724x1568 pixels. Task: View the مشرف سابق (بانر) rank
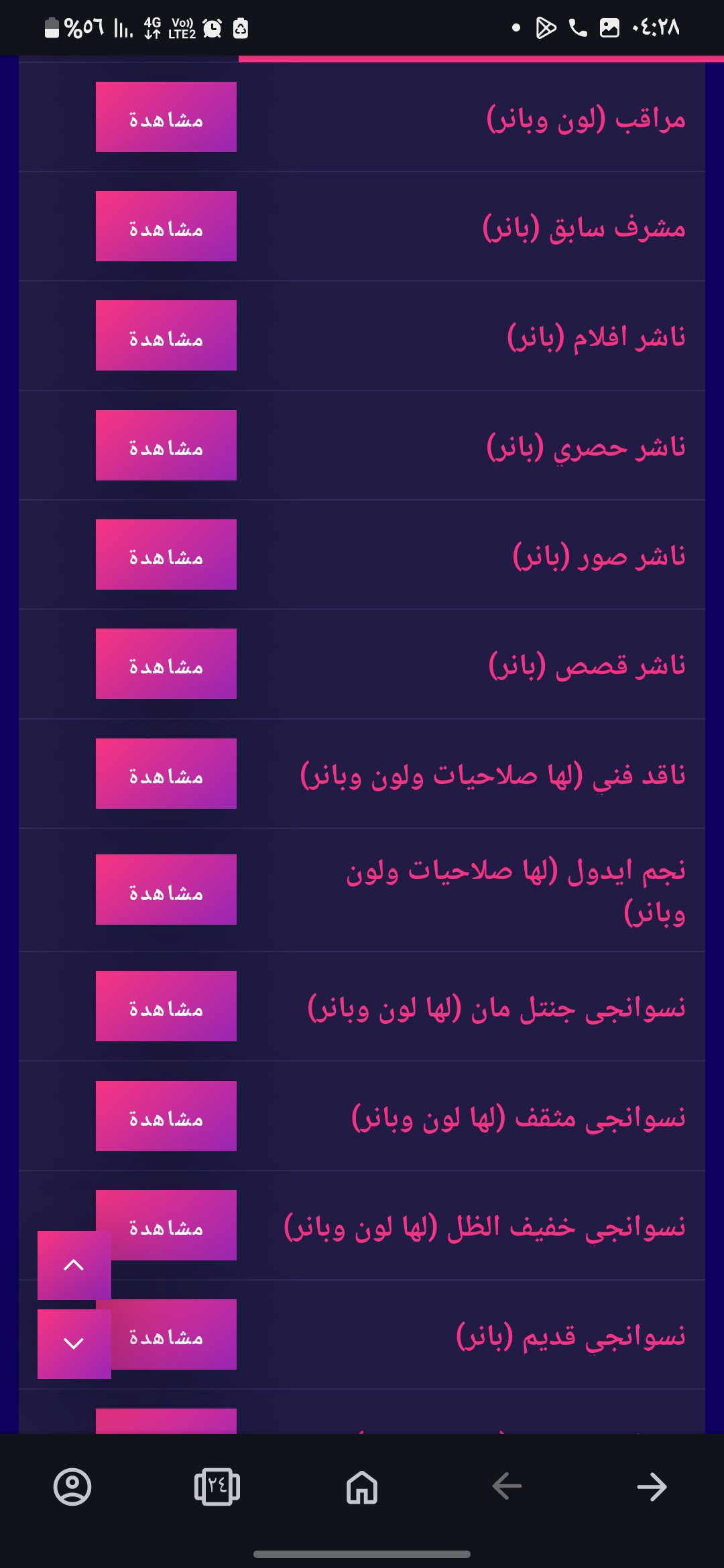pyautogui.click(x=166, y=226)
